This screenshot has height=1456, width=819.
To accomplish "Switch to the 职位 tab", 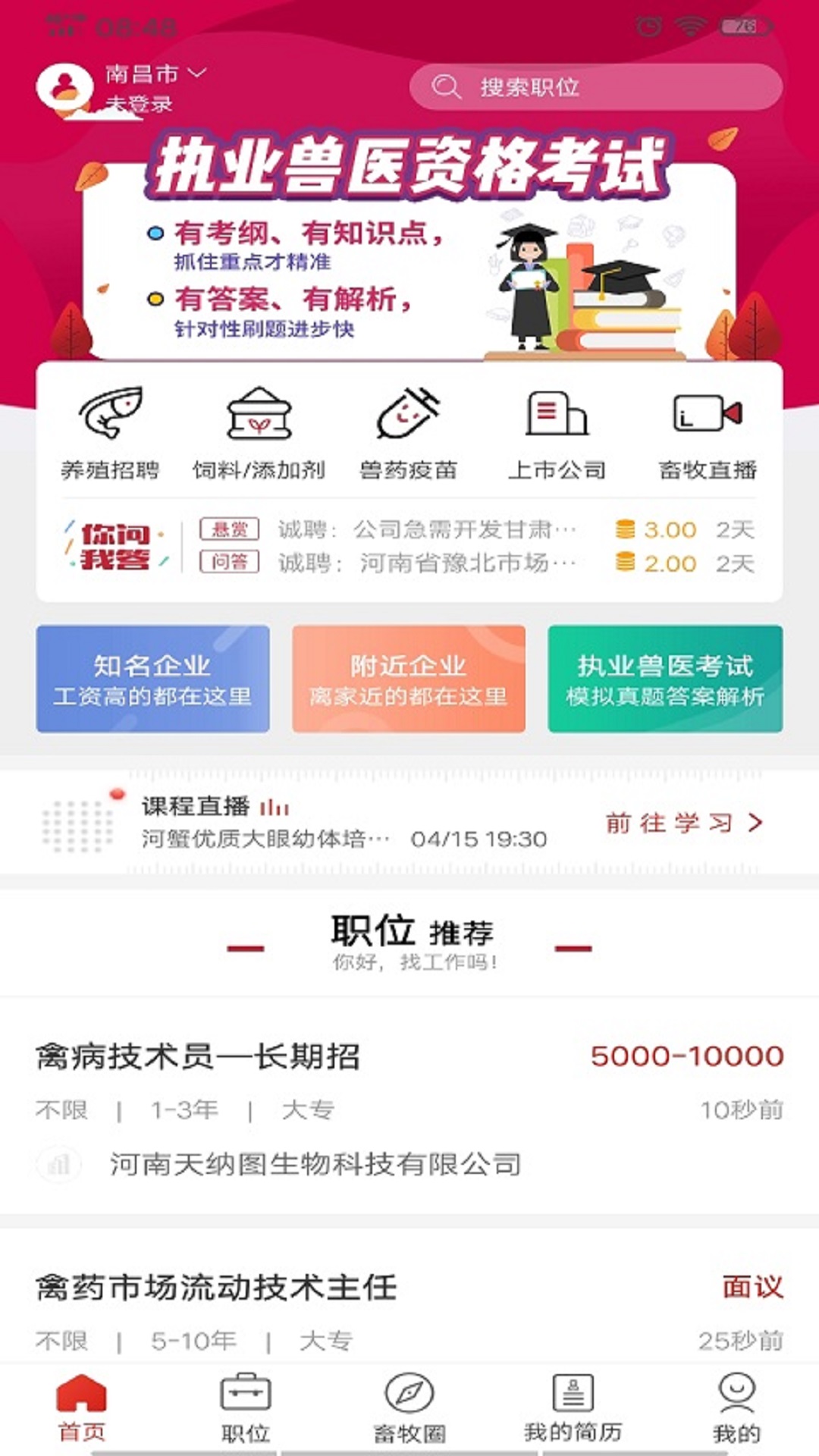I will click(x=246, y=1409).
